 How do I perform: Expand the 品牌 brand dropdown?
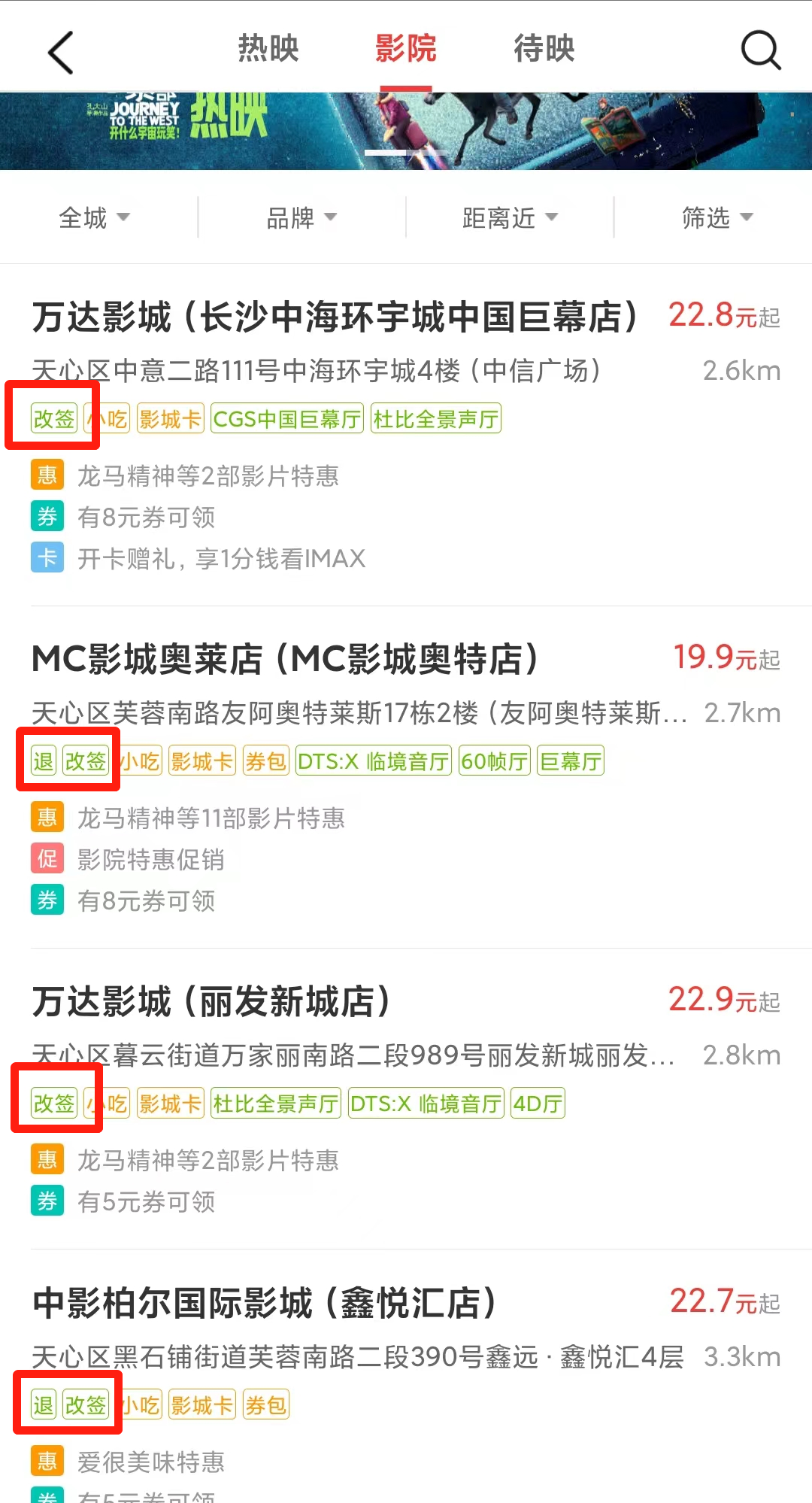pos(301,217)
